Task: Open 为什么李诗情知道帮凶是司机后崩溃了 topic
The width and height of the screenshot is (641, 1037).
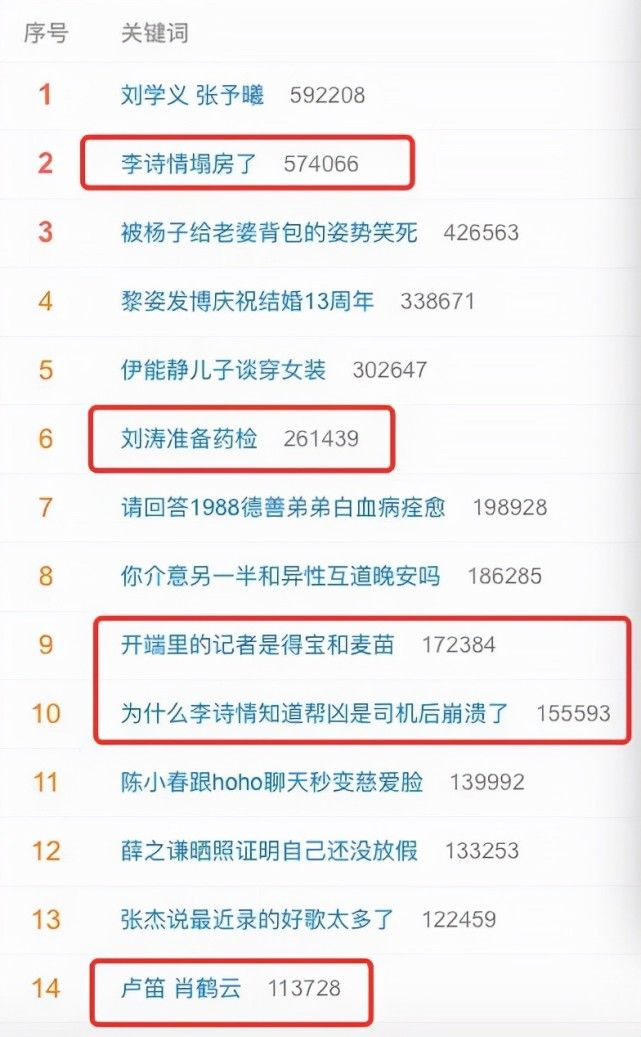Action: (x=315, y=713)
